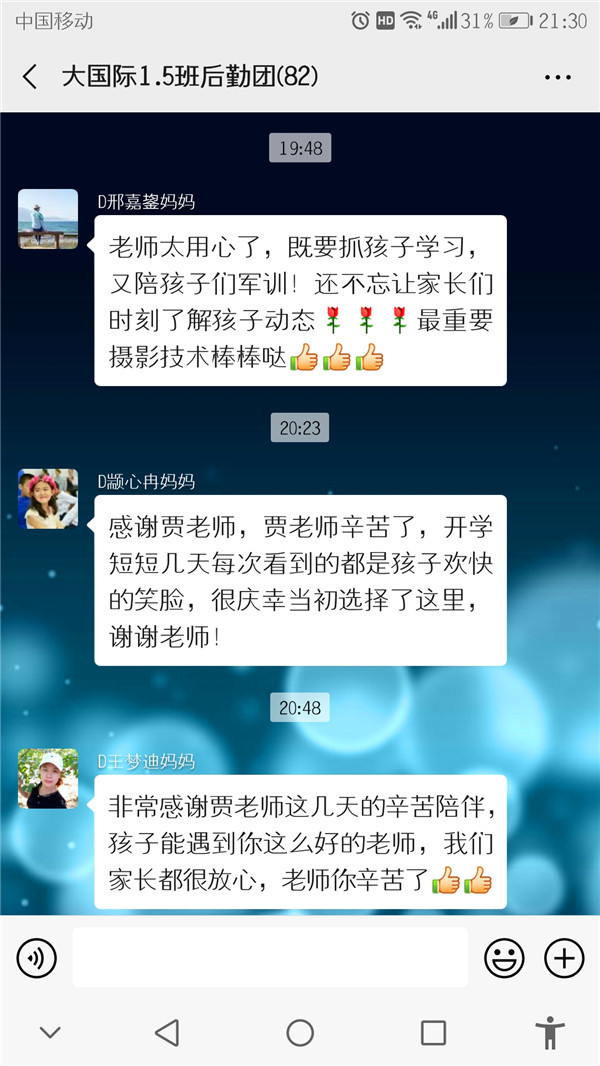Hide the navigation bar with the down chevron

tap(50, 1033)
